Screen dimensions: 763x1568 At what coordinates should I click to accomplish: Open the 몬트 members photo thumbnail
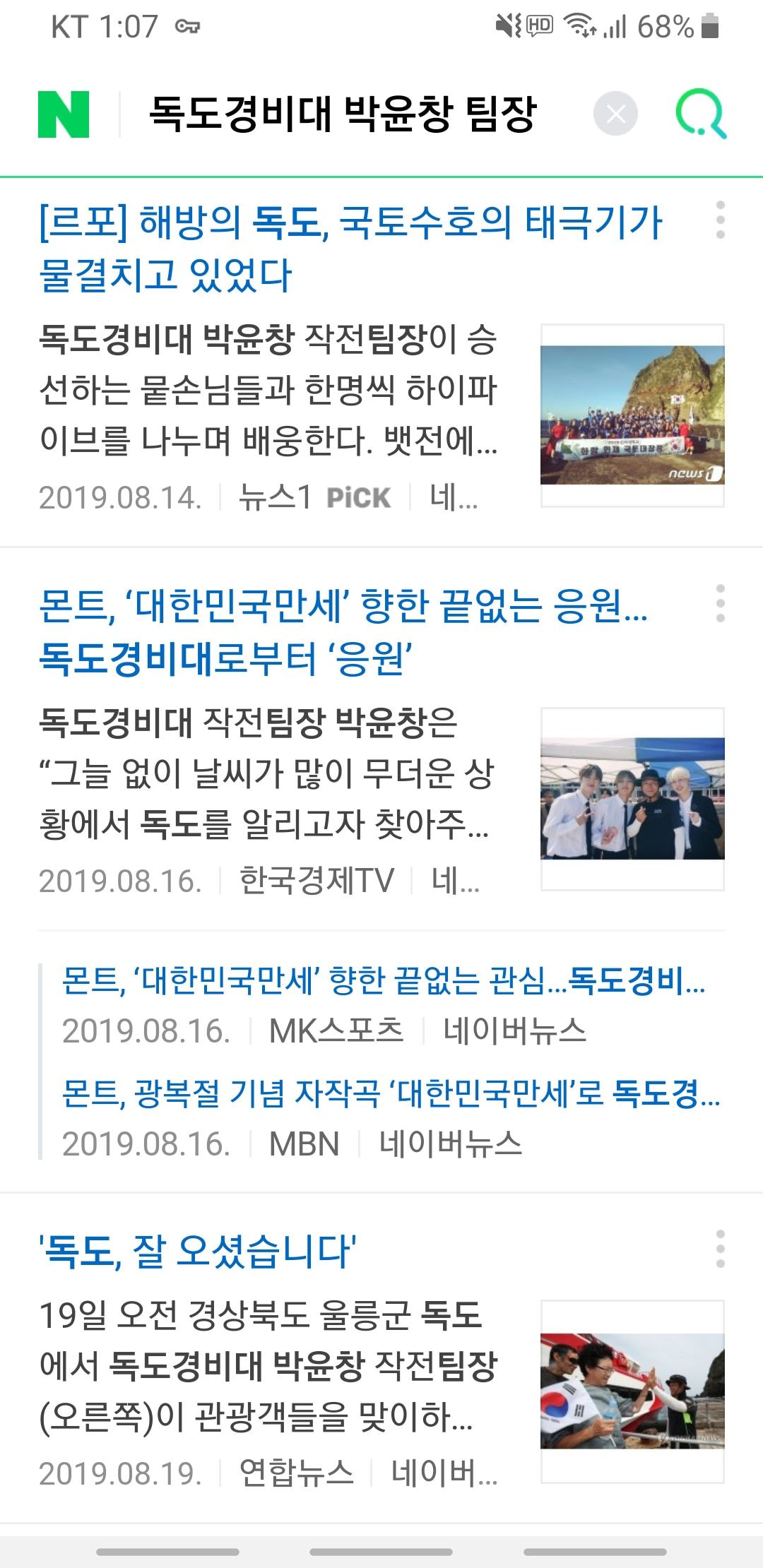pos(632,799)
